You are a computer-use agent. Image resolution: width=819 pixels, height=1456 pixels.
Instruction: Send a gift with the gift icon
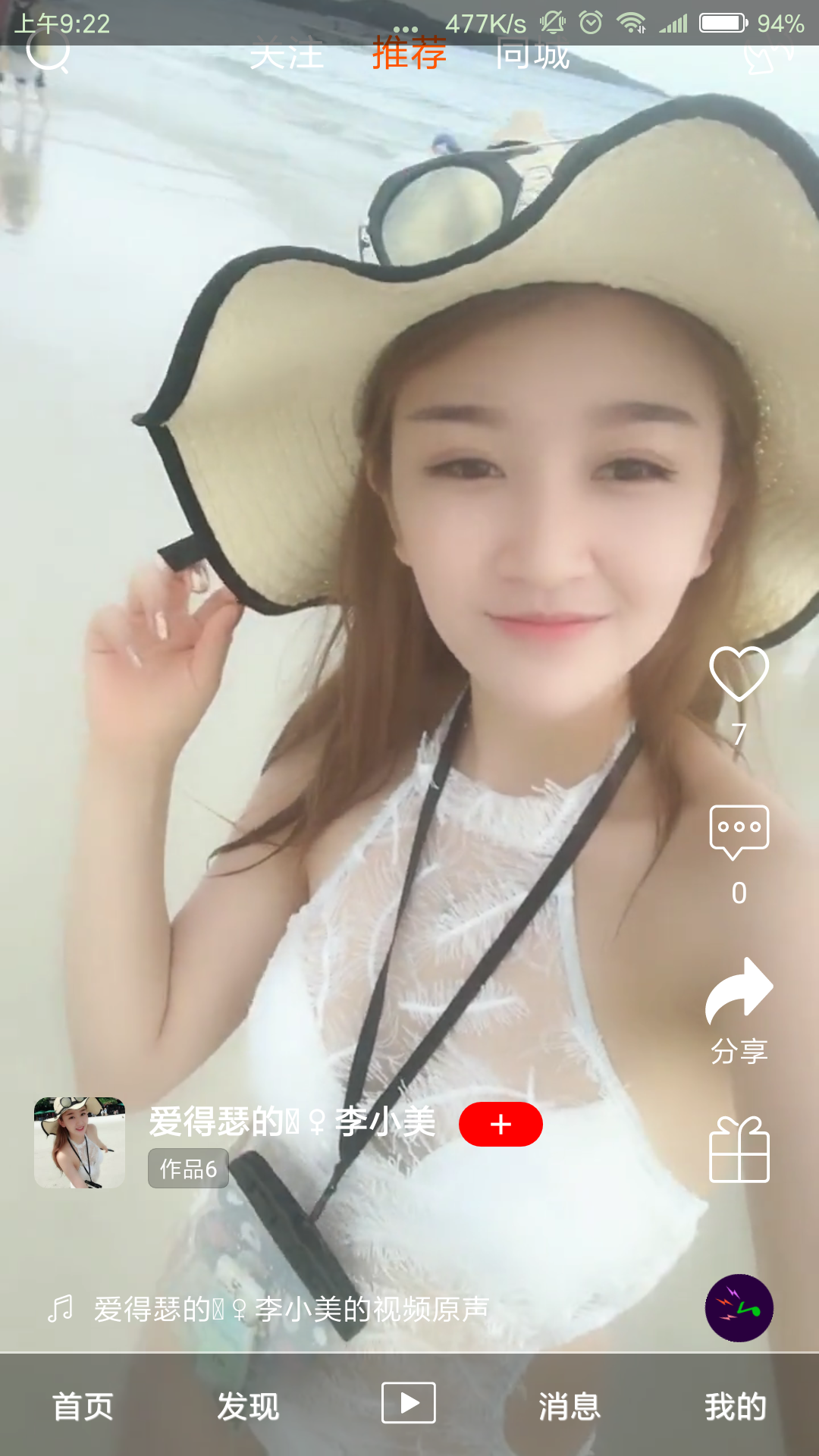point(739,1150)
